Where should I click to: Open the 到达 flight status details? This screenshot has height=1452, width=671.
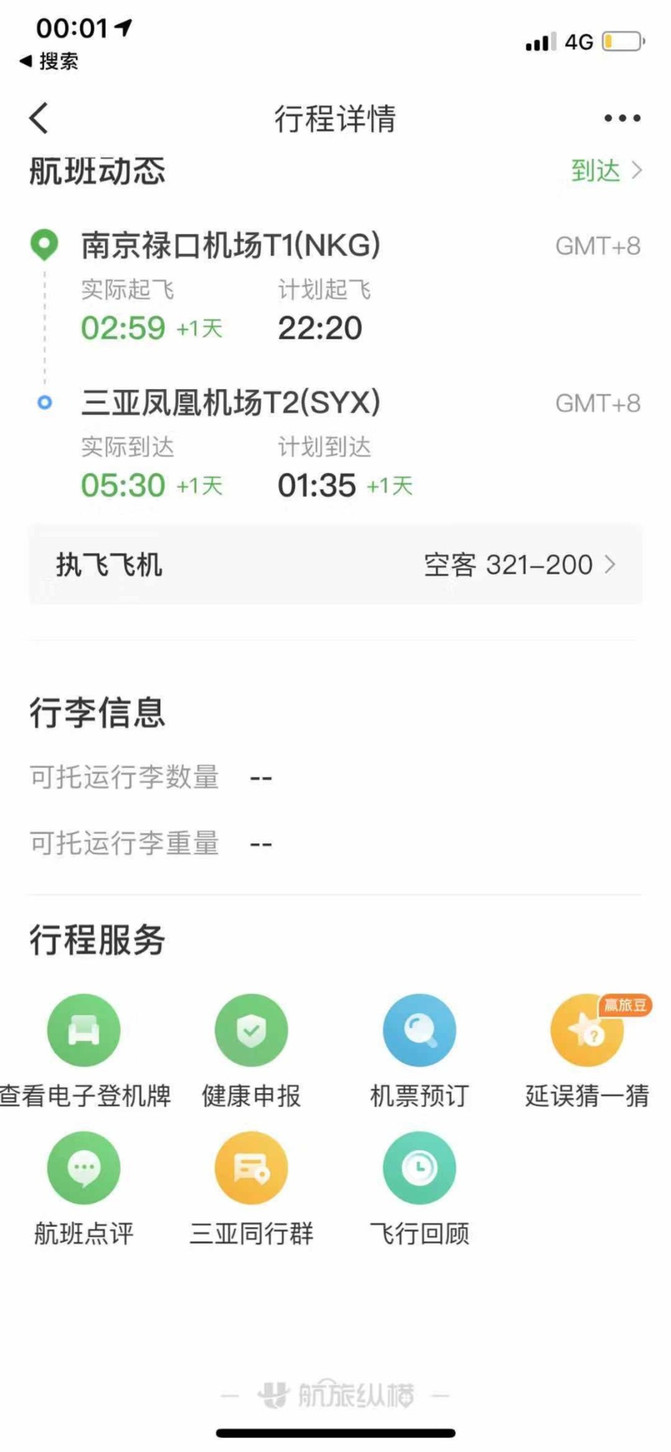coord(606,171)
